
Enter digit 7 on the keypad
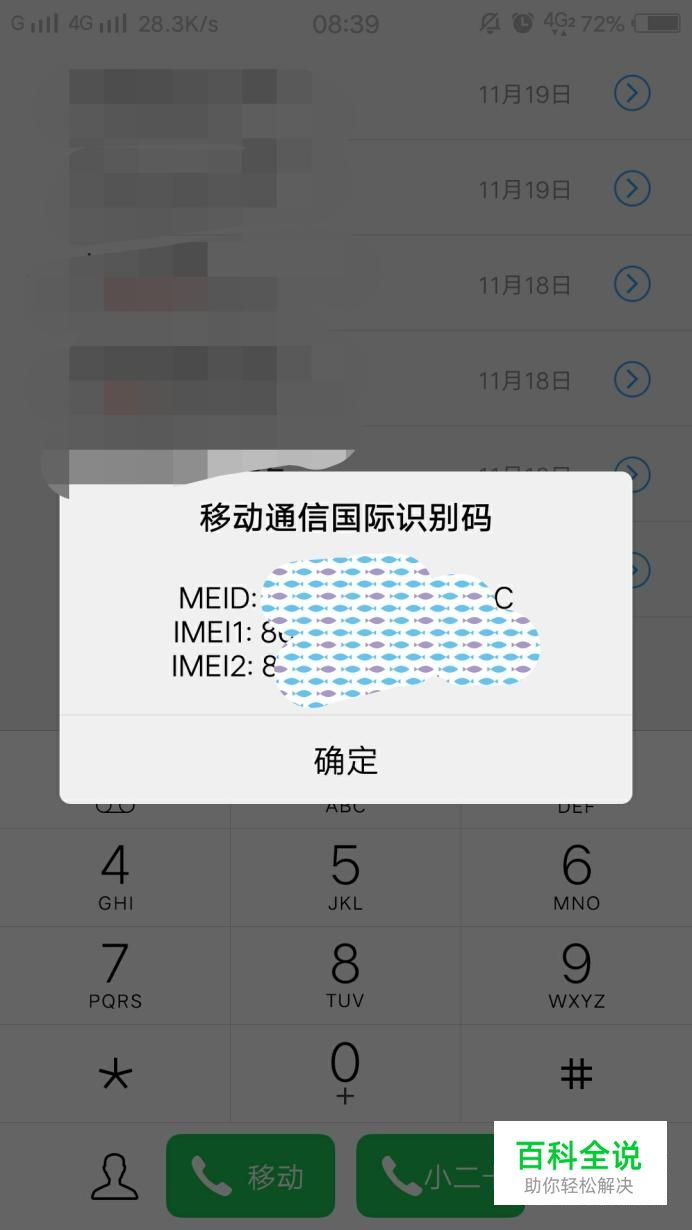pos(115,974)
